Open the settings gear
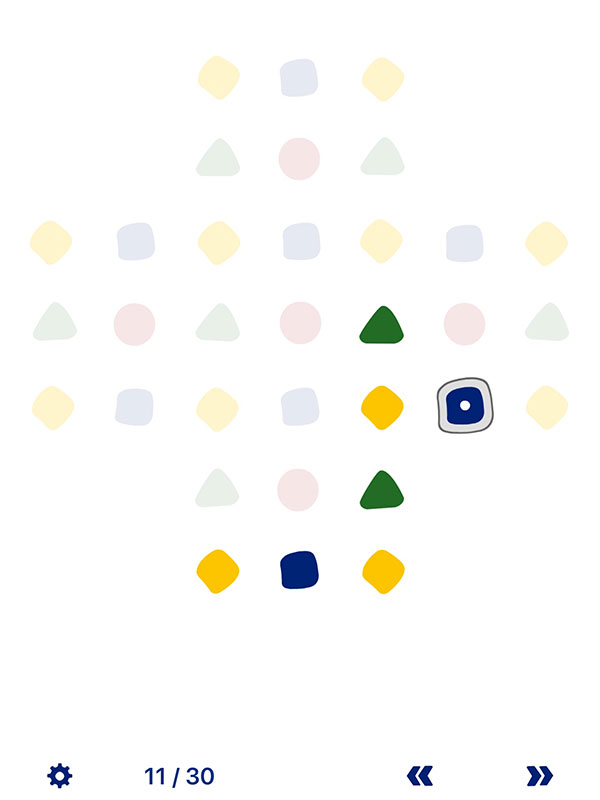600x800 pixels. [x=60, y=775]
